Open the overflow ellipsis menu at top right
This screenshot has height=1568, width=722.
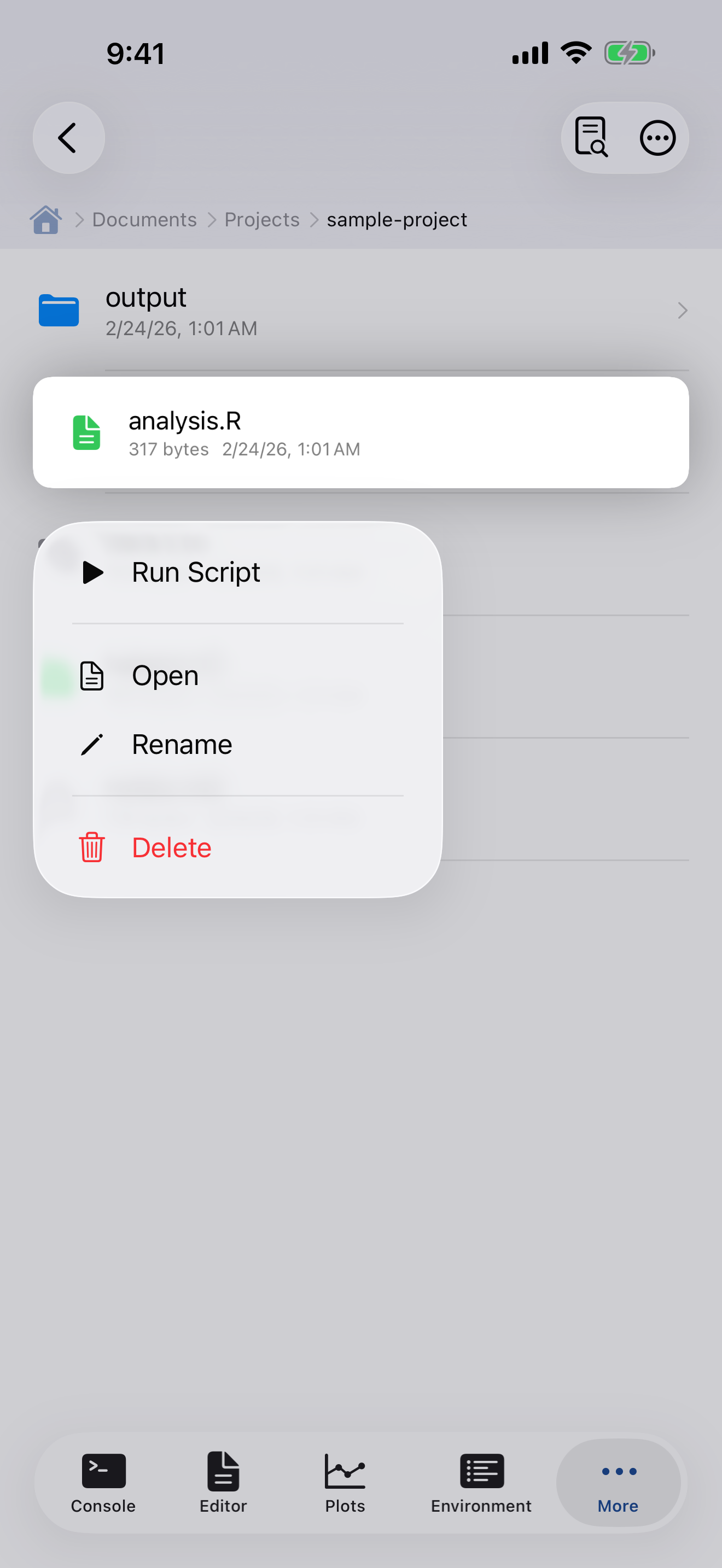point(658,138)
